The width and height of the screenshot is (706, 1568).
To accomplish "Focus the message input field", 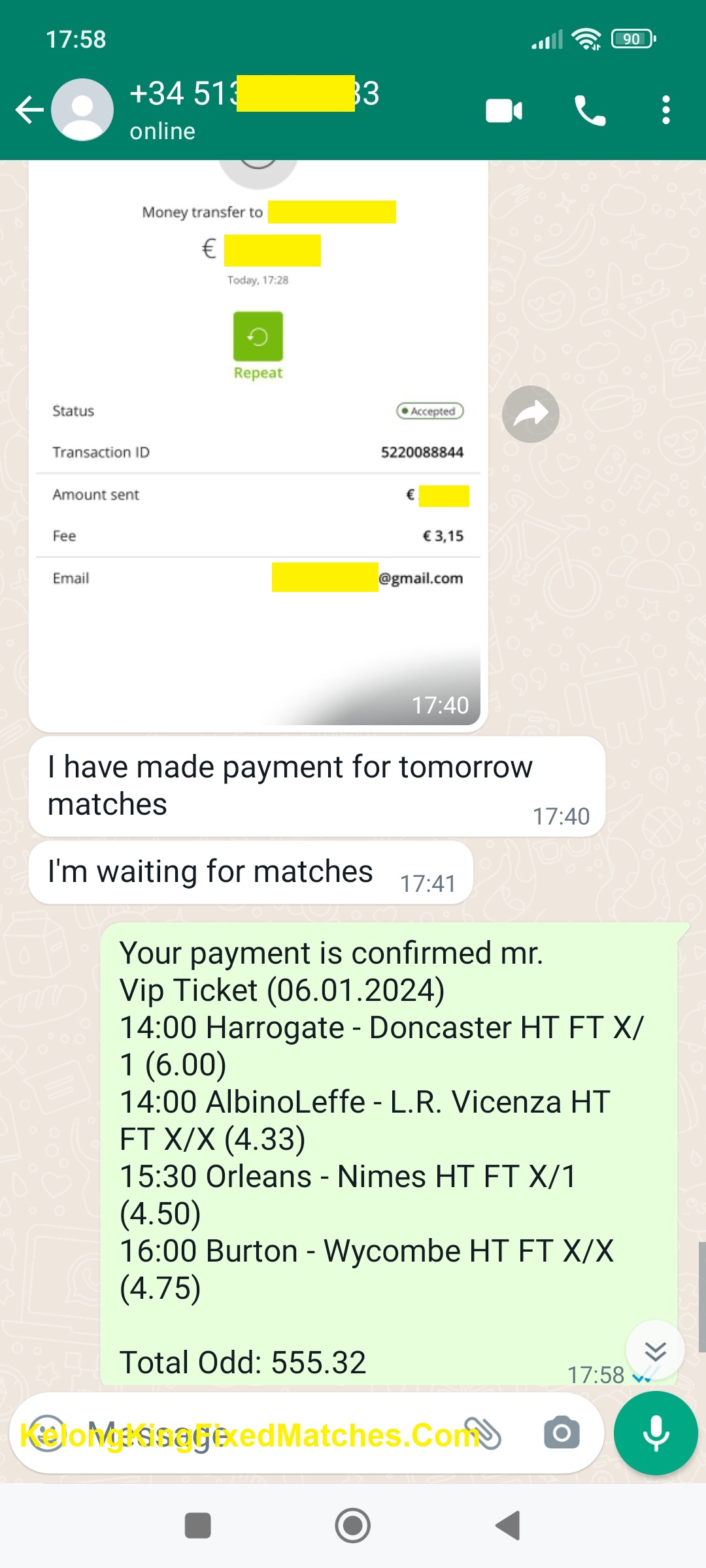I will point(261,1433).
